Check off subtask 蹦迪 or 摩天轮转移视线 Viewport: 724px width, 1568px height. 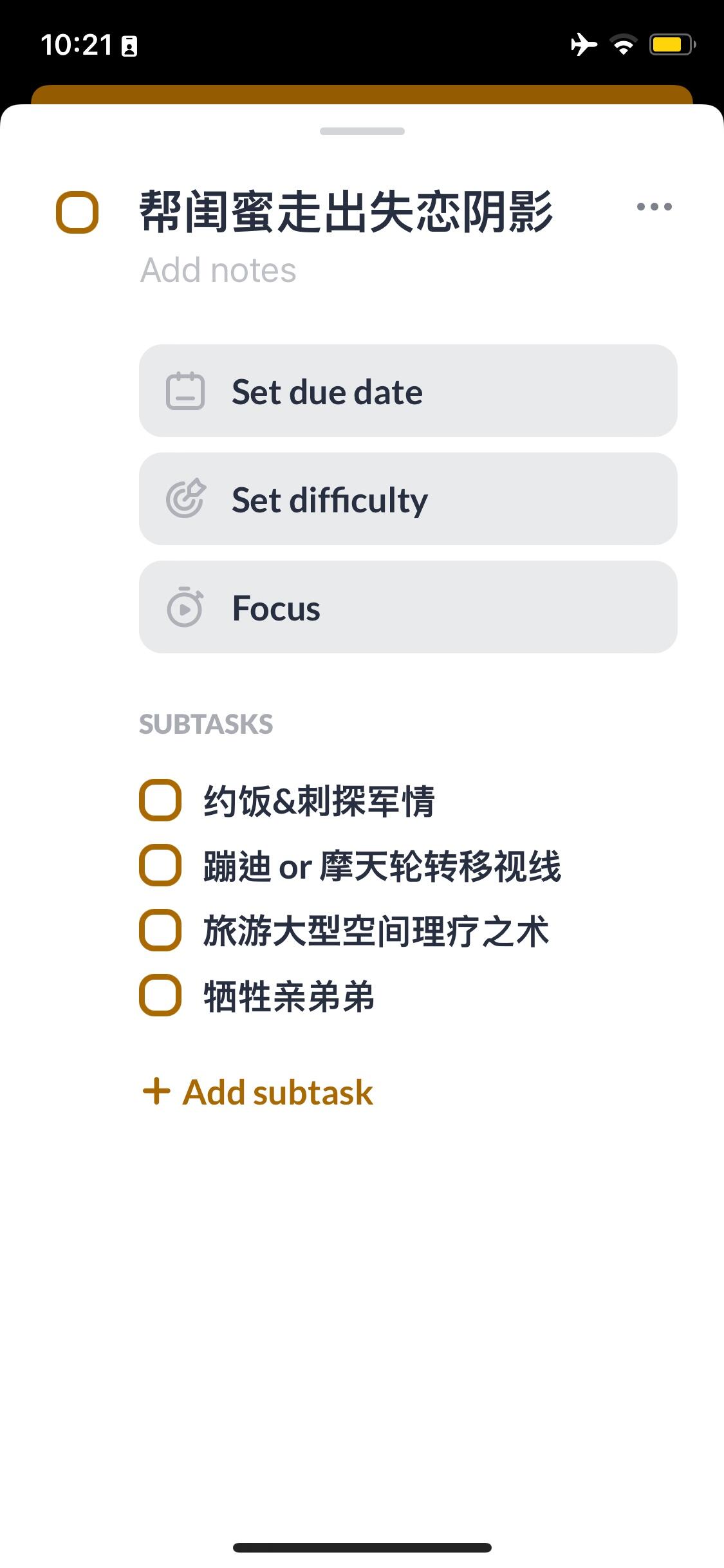point(160,865)
